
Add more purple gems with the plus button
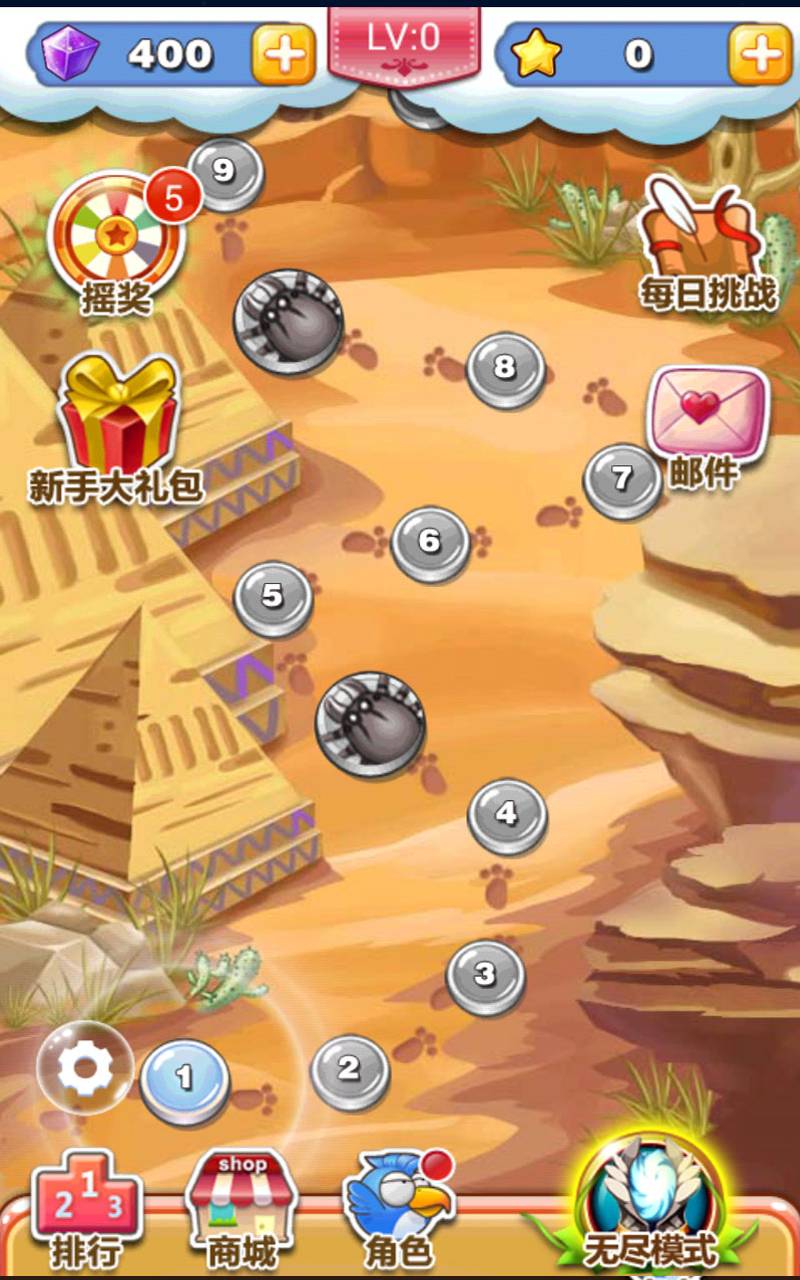283,55
